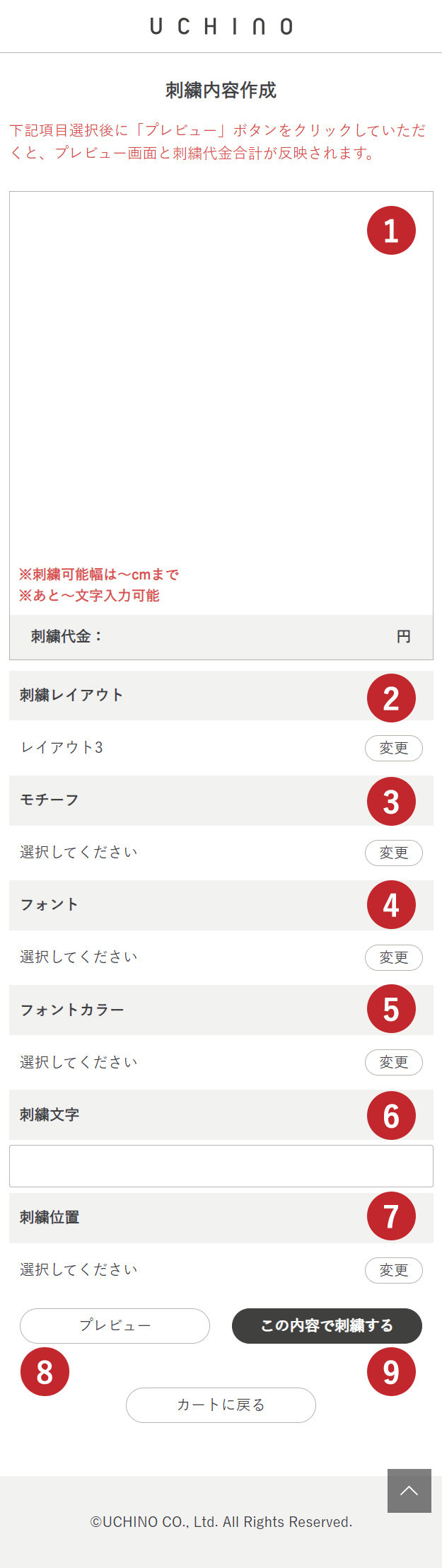Jump to top with the up-arrow button

(409, 1491)
